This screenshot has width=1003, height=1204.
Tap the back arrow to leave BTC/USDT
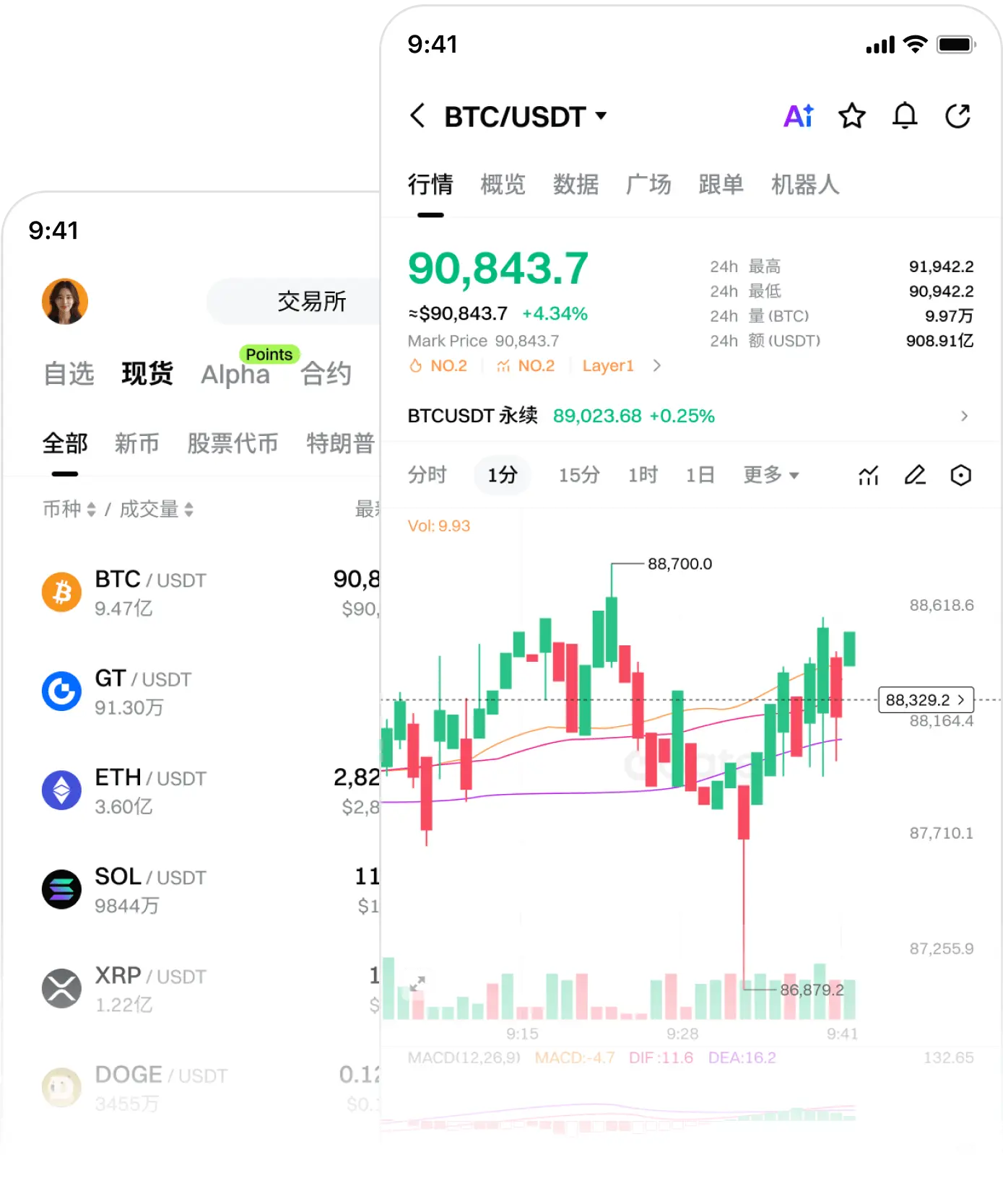418,115
